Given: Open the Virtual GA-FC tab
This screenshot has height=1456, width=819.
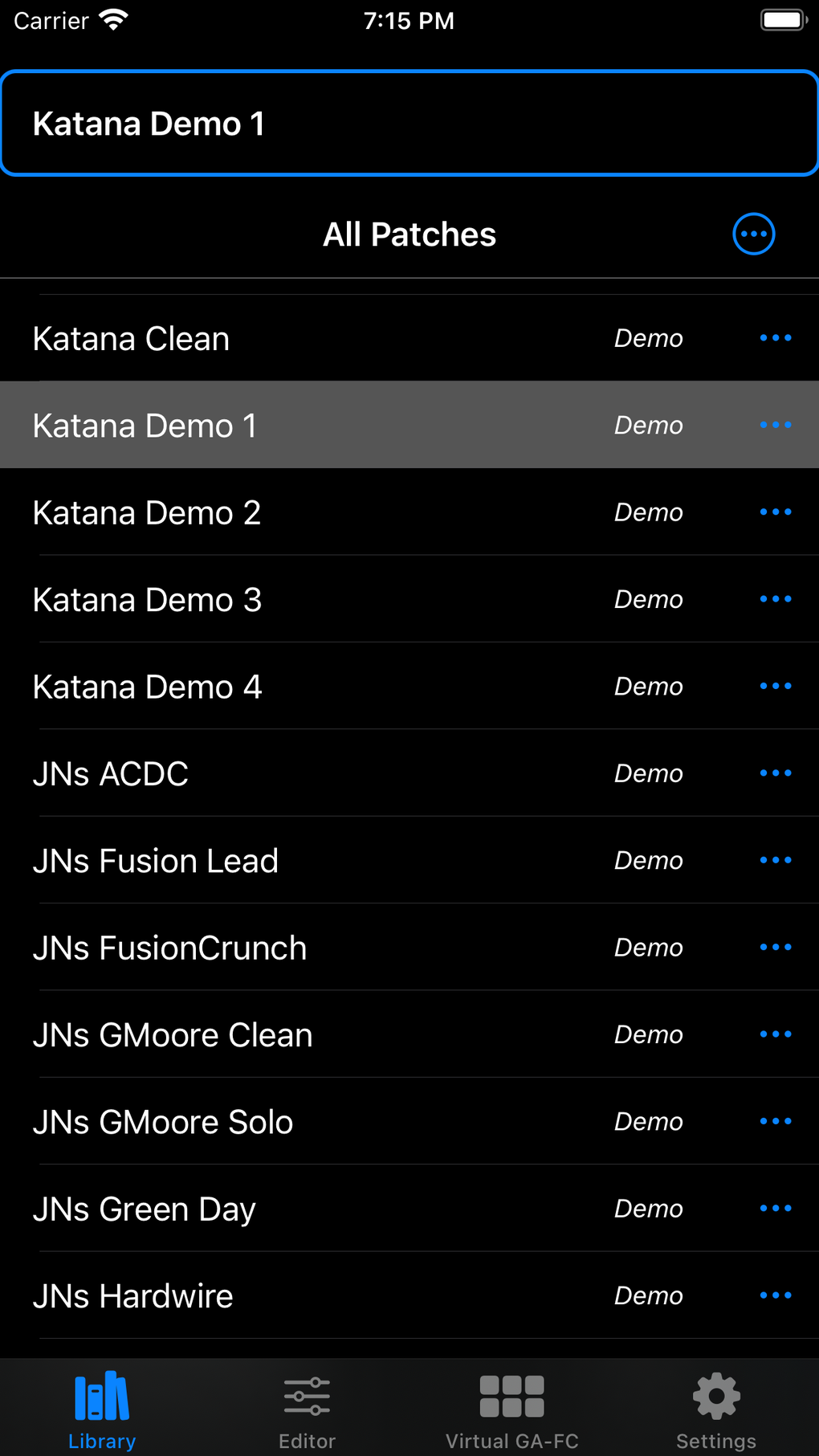Looking at the screenshot, I should coord(511,1410).
